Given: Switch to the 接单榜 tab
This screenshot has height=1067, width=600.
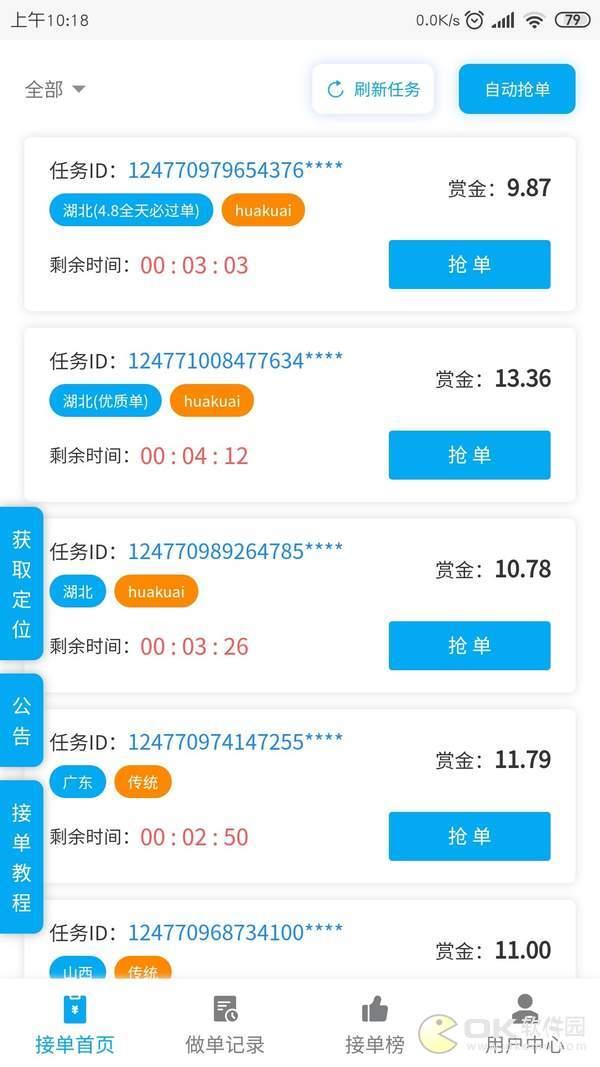Looking at the screenshot, I should coord(375,1025).
